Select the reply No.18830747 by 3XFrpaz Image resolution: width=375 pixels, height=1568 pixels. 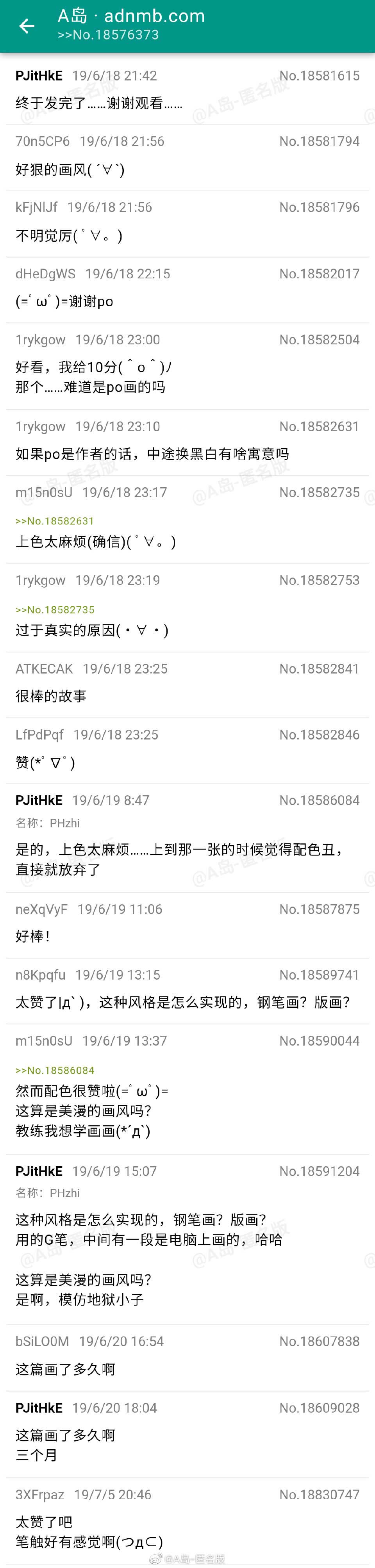pyautogui.click(x=187, y=1518)
